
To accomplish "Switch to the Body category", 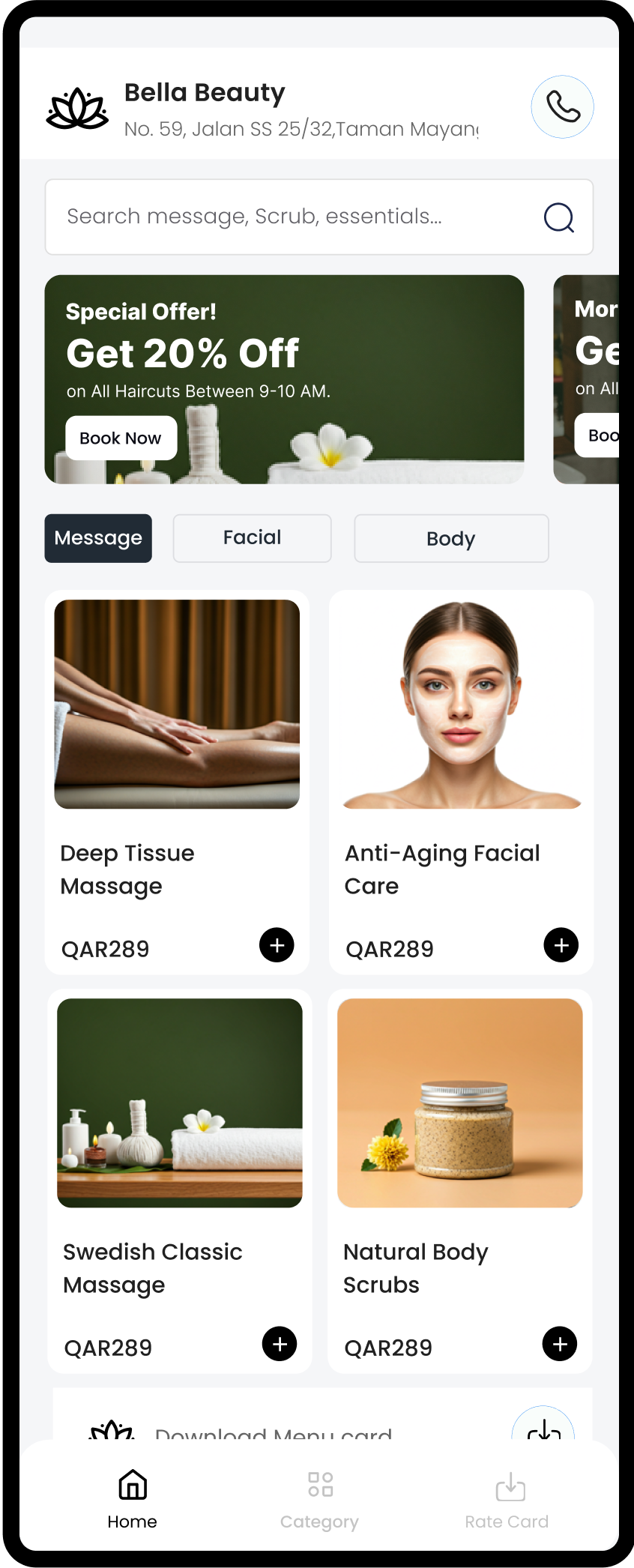I will click(451, 538).
